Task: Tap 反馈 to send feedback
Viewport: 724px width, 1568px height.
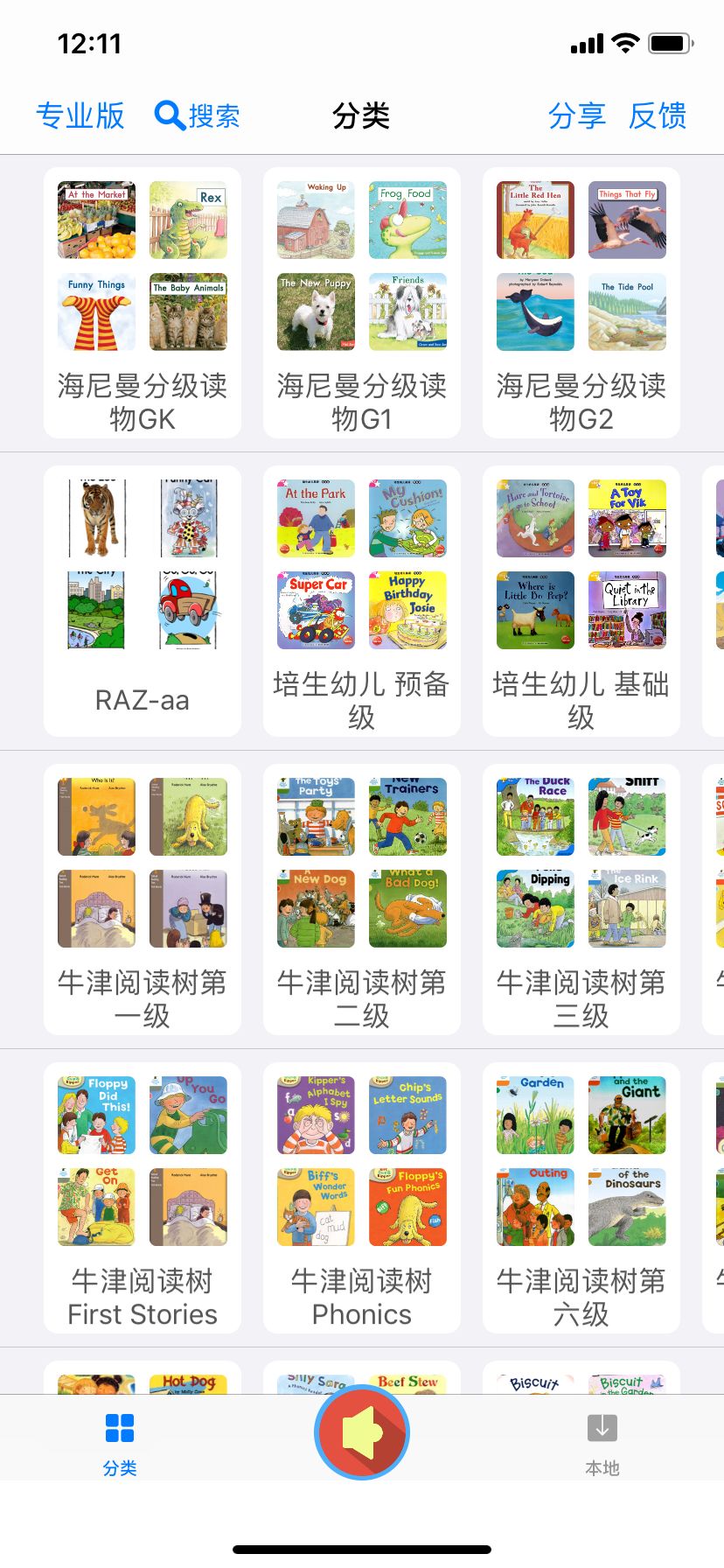Action: point(658,115)
